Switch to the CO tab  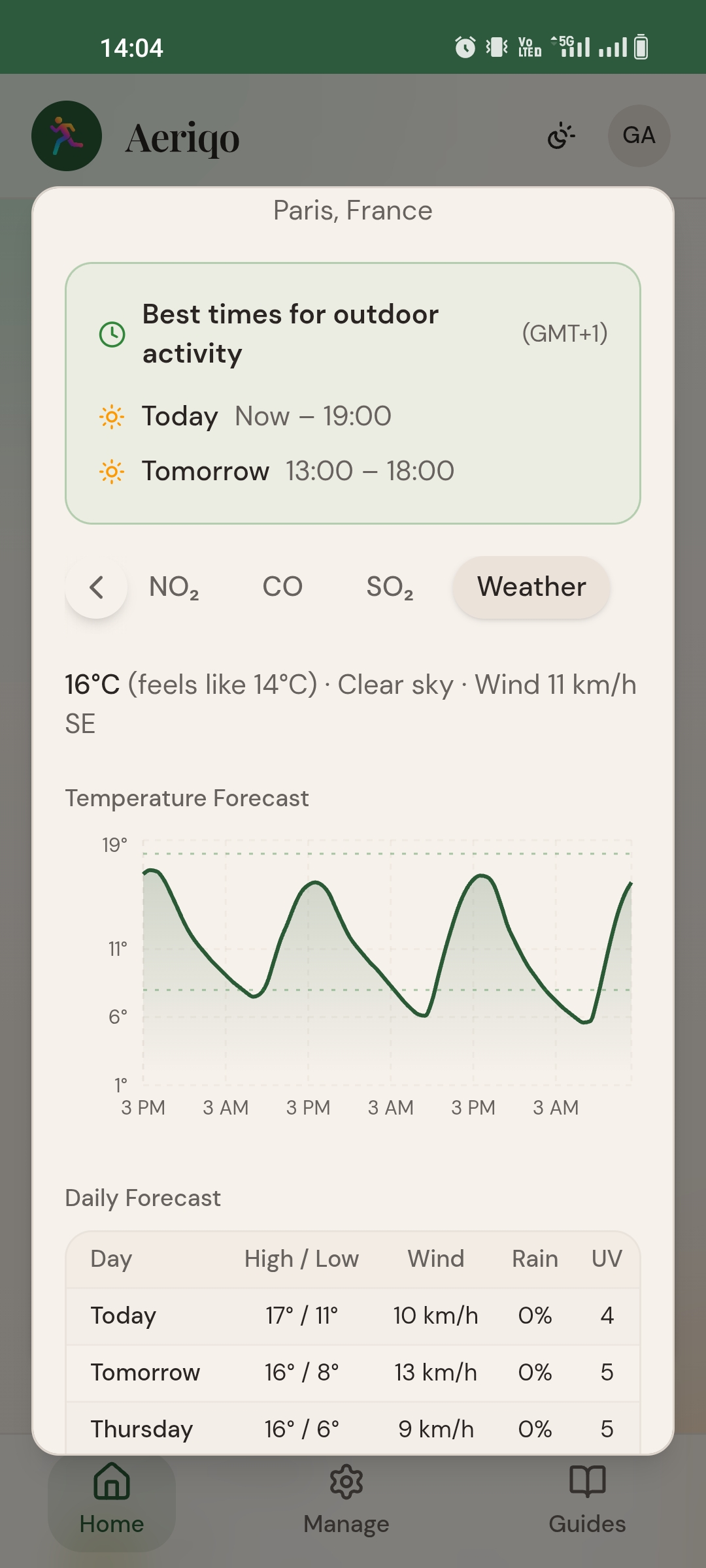(x=282, y=587)
